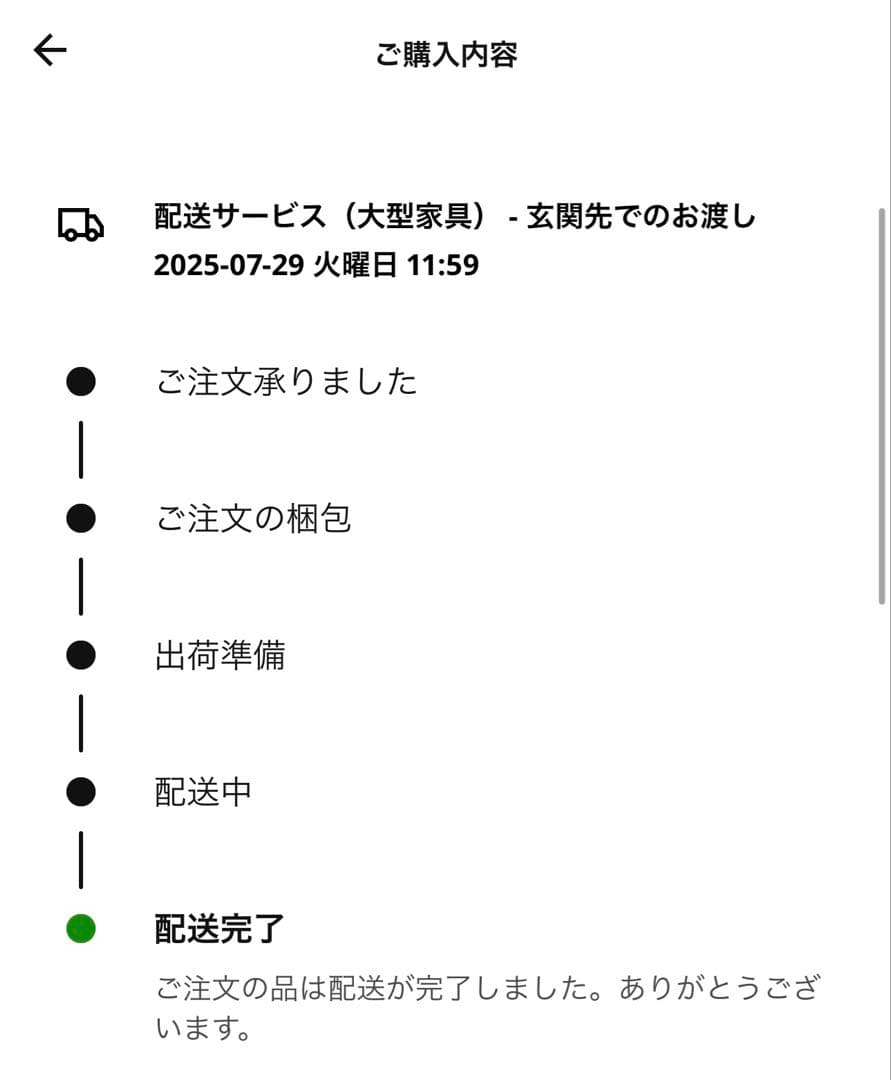Toggle the 配送中 progress marker
This screenshot has width=891, height=1080.
click(x=81, y=792)
